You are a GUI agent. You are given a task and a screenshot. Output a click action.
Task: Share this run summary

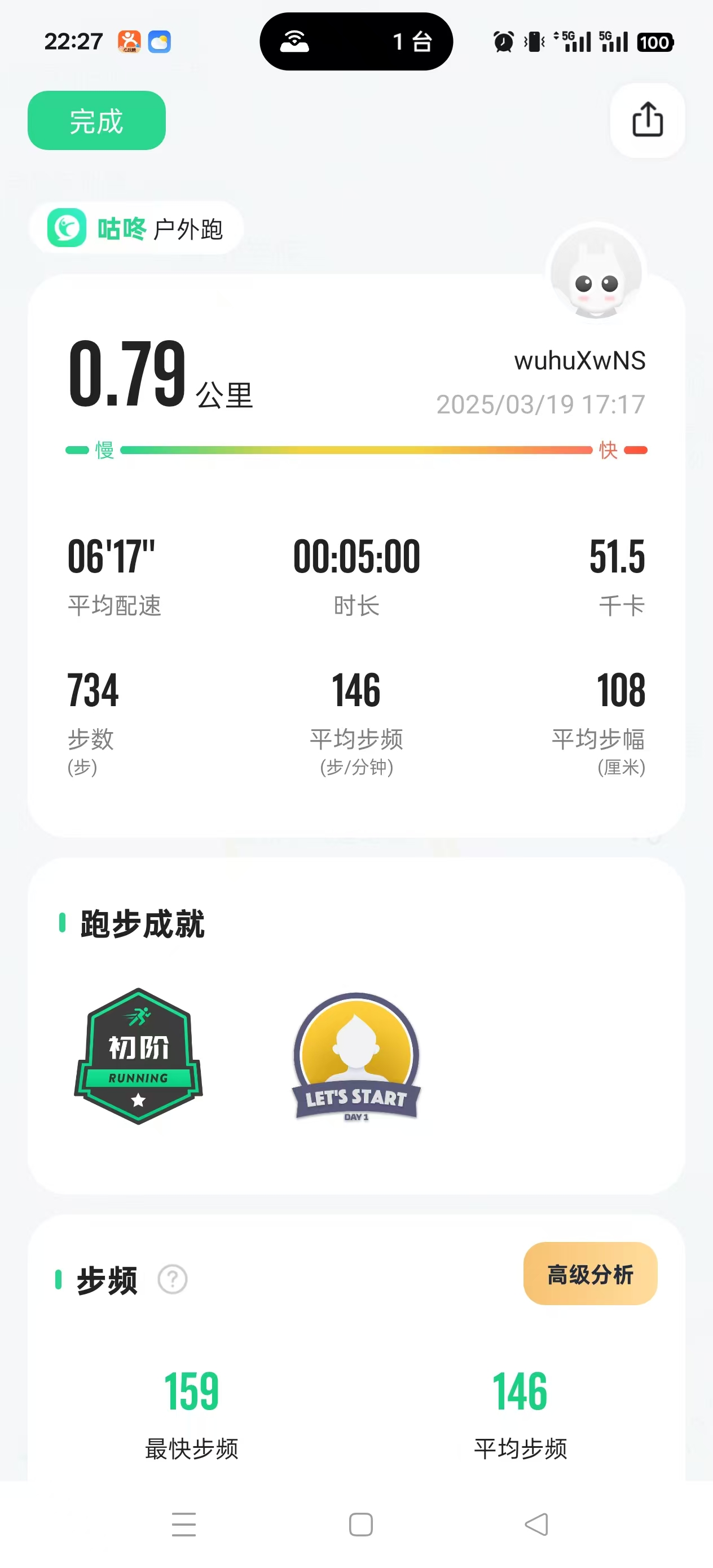[x=647, y=120]
